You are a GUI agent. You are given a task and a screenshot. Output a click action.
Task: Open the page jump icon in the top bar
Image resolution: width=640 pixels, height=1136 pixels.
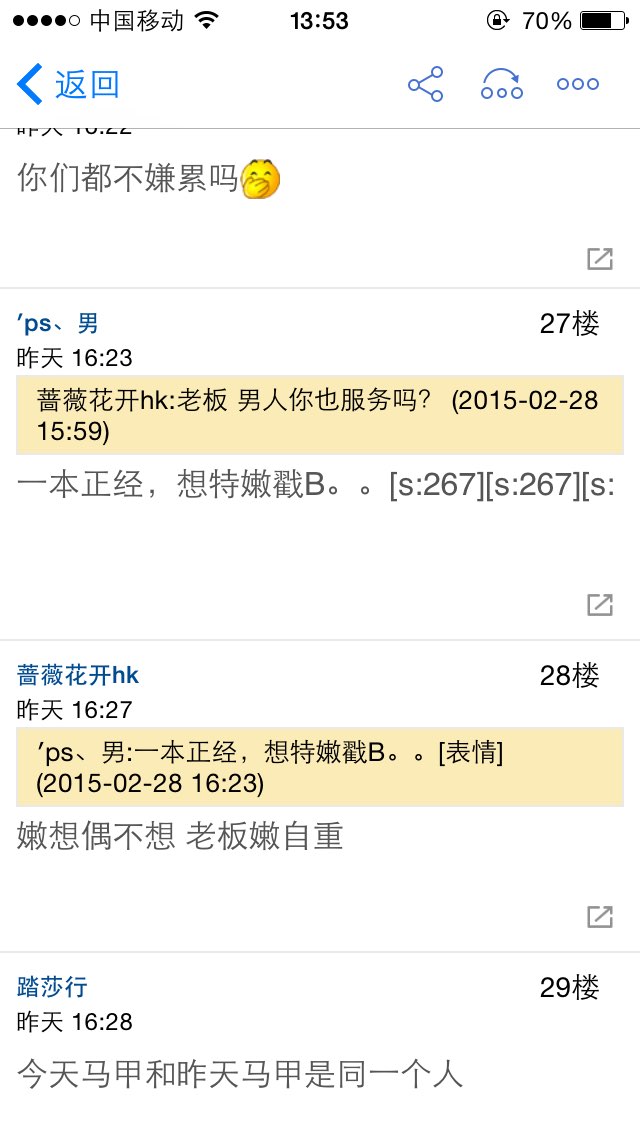tap(501, 84)
